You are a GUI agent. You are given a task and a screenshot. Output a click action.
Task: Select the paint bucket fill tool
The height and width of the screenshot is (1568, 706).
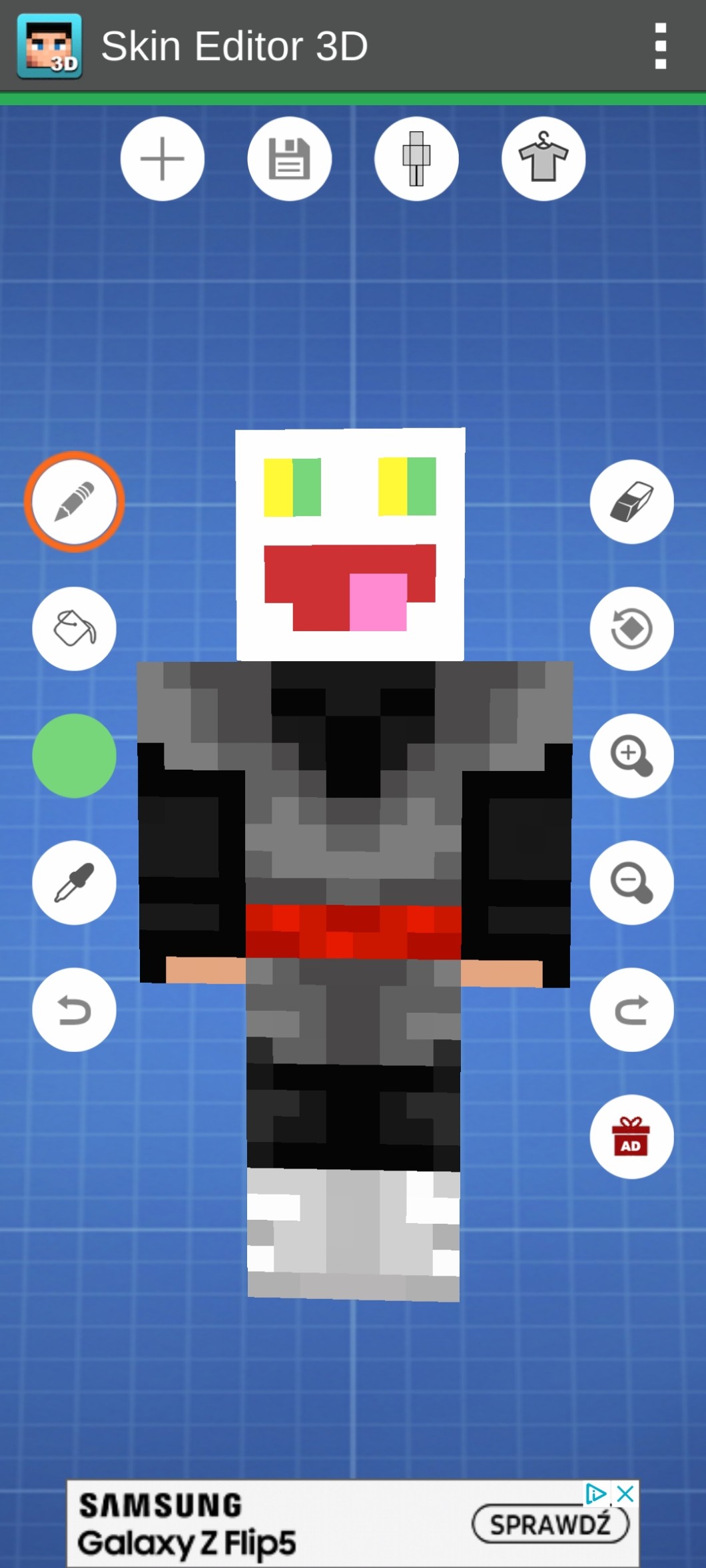point(74,629)
